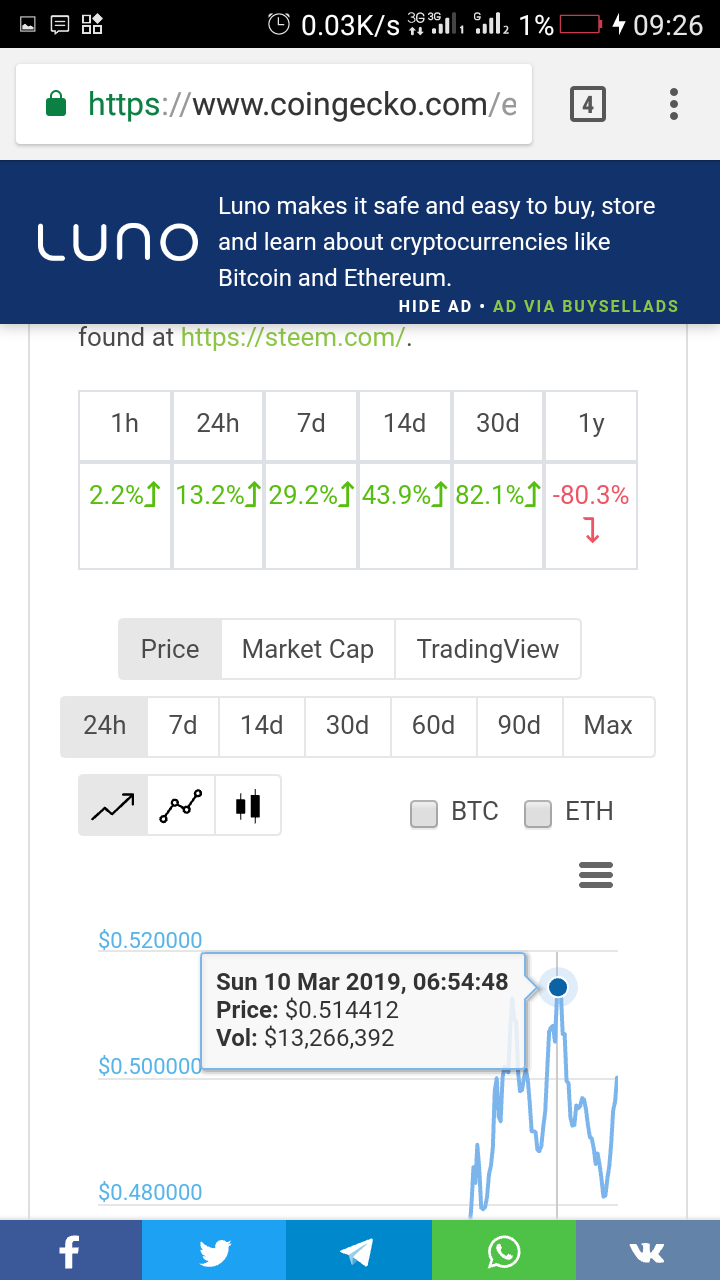The width and height of the screenshot is (720, 1280).
Task: Select the 90d chart range
Action: (x=519, y=725)
